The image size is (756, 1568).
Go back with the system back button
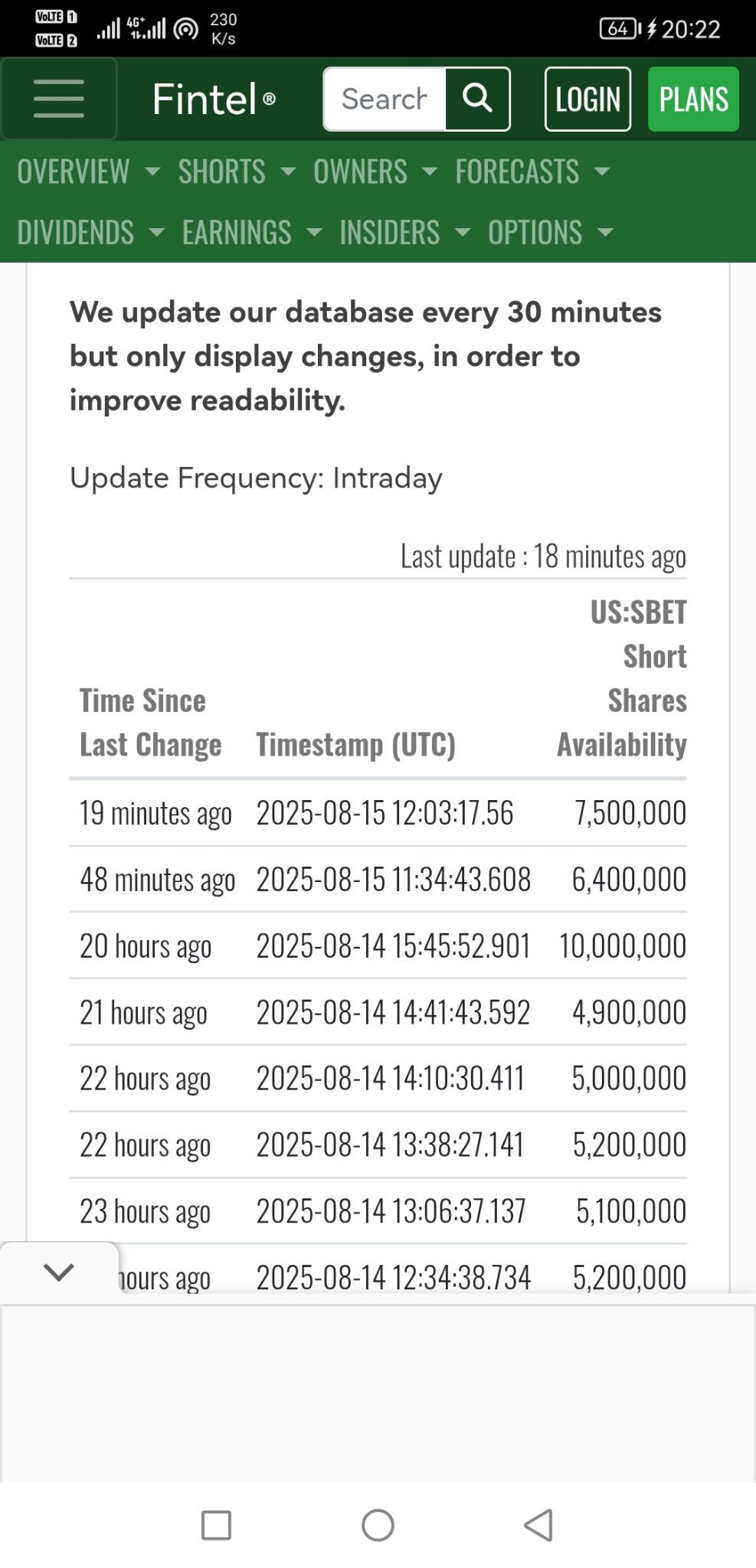(538, 1525)
